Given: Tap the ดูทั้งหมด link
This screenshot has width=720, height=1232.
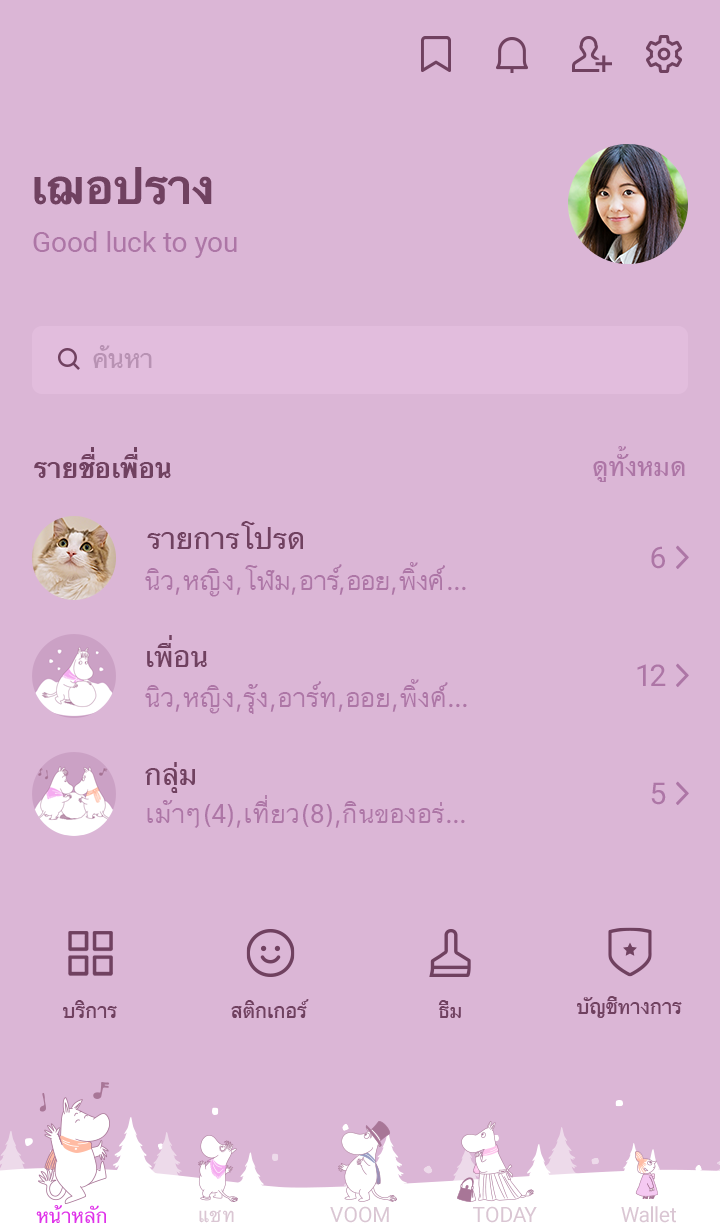Looking at the screenshot, I should click(x=638, y=468).
